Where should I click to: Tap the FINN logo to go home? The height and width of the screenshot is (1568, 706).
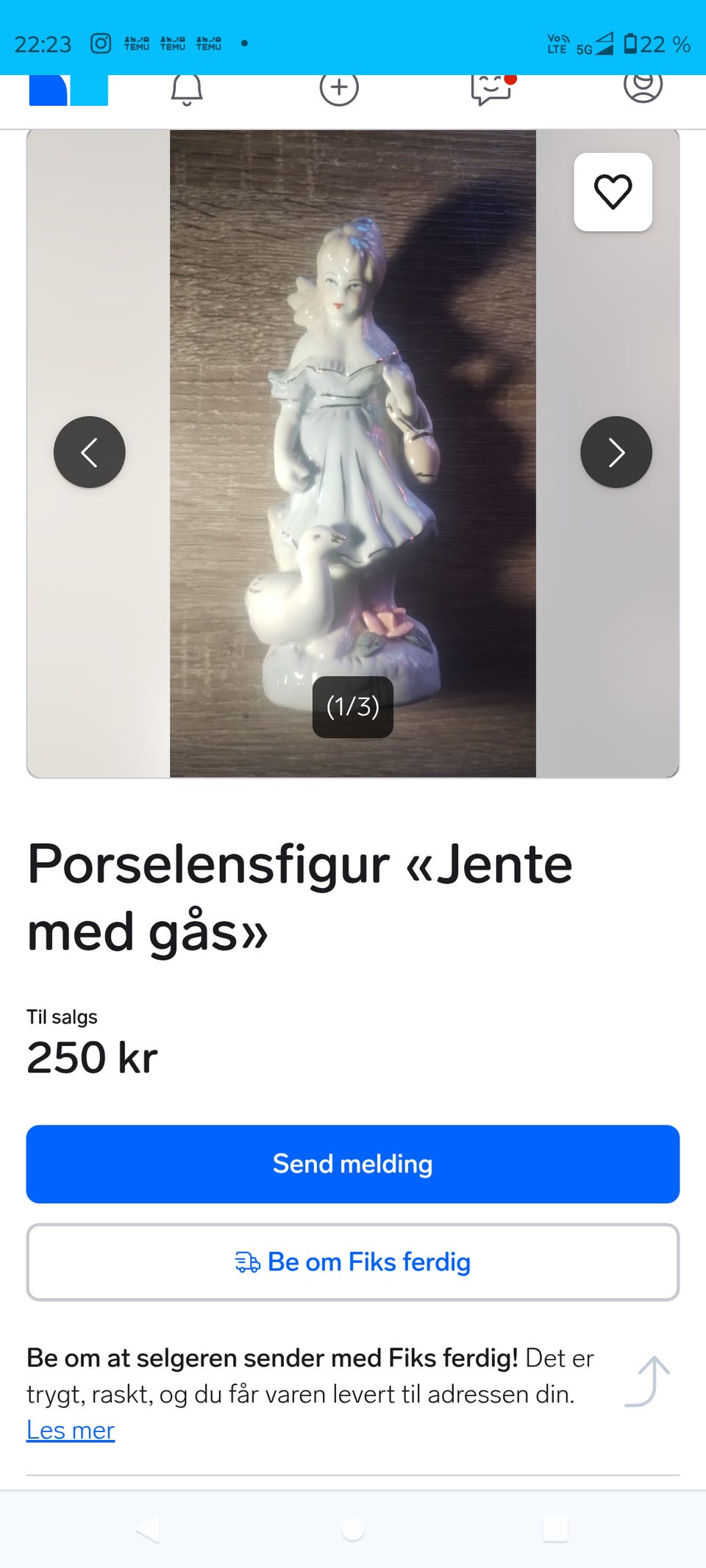[68, 90]
